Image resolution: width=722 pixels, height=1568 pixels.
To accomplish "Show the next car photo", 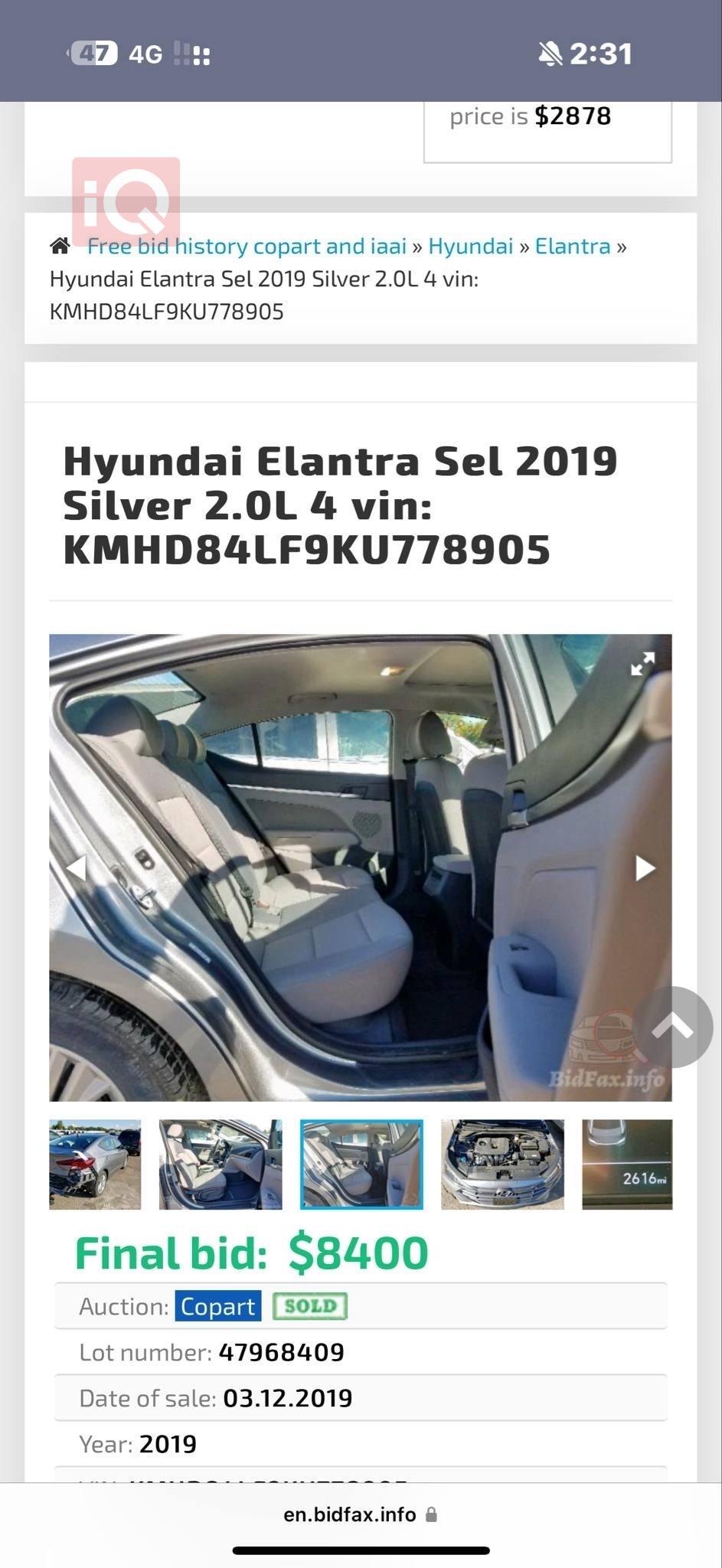I will [645, 867].
